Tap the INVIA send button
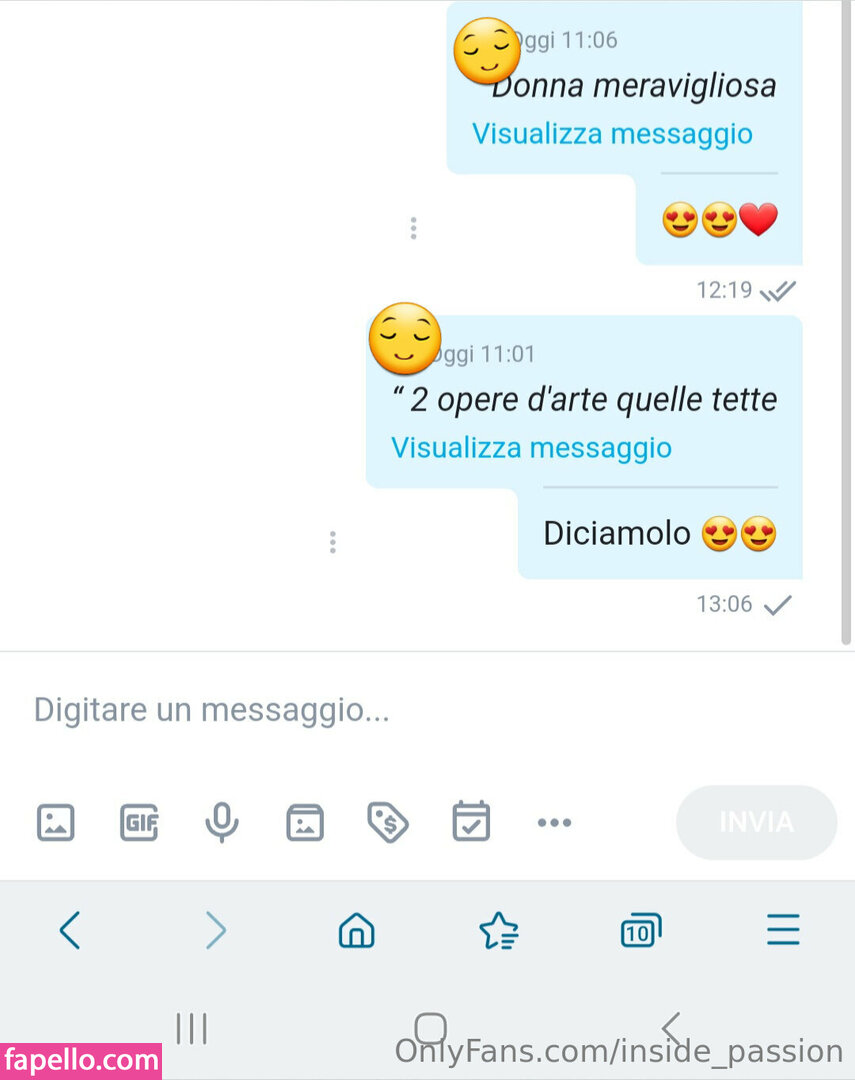The image size is (855, 1080). point(756,823)
